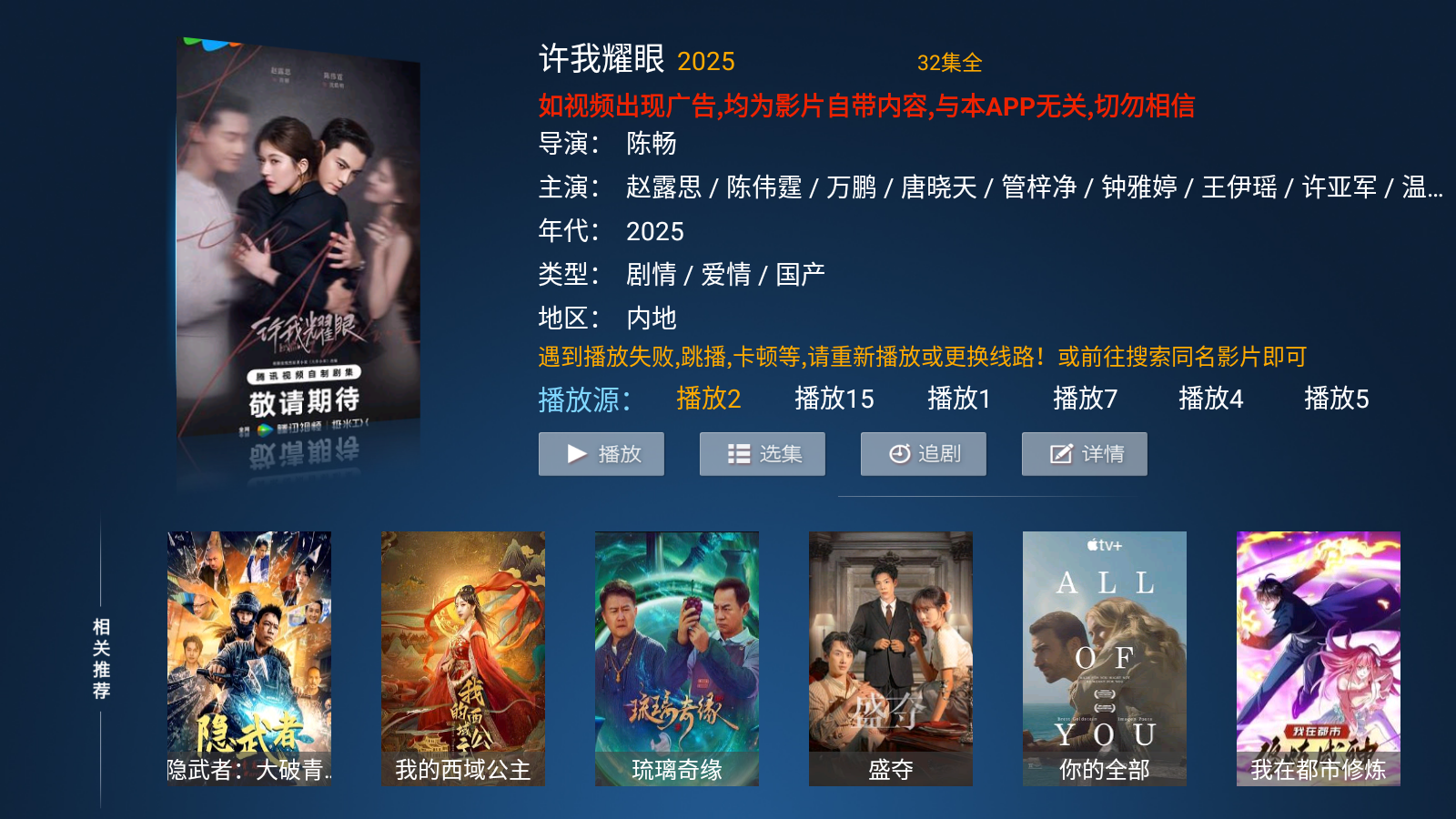This screenshot has height=819, width=1456.
Task: Select playback source 播放2
Action: (708, 399)
